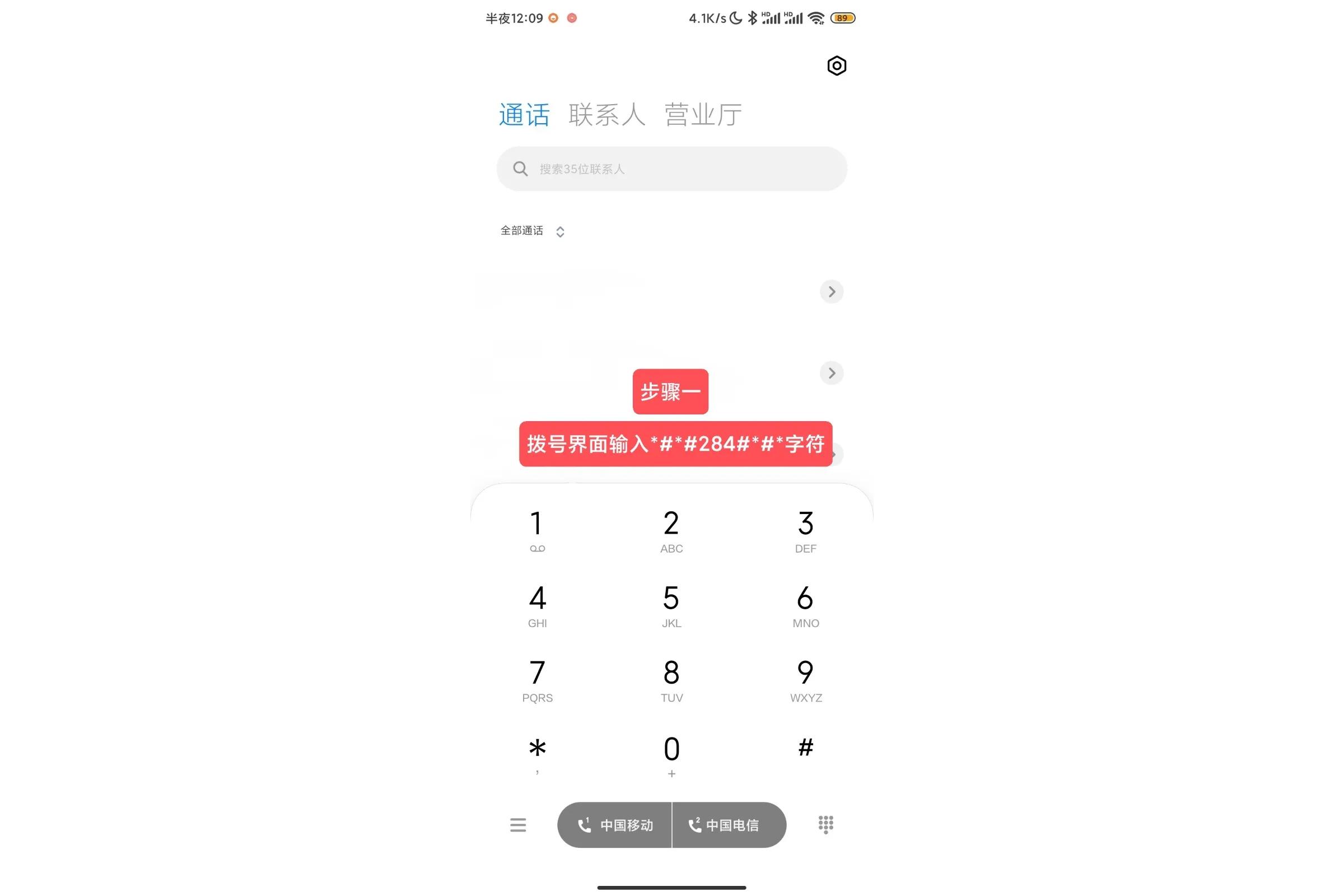Viewport: 1344px width, 896px height.
Task: Tap the hash pound key
Action: tap(806, 749)
